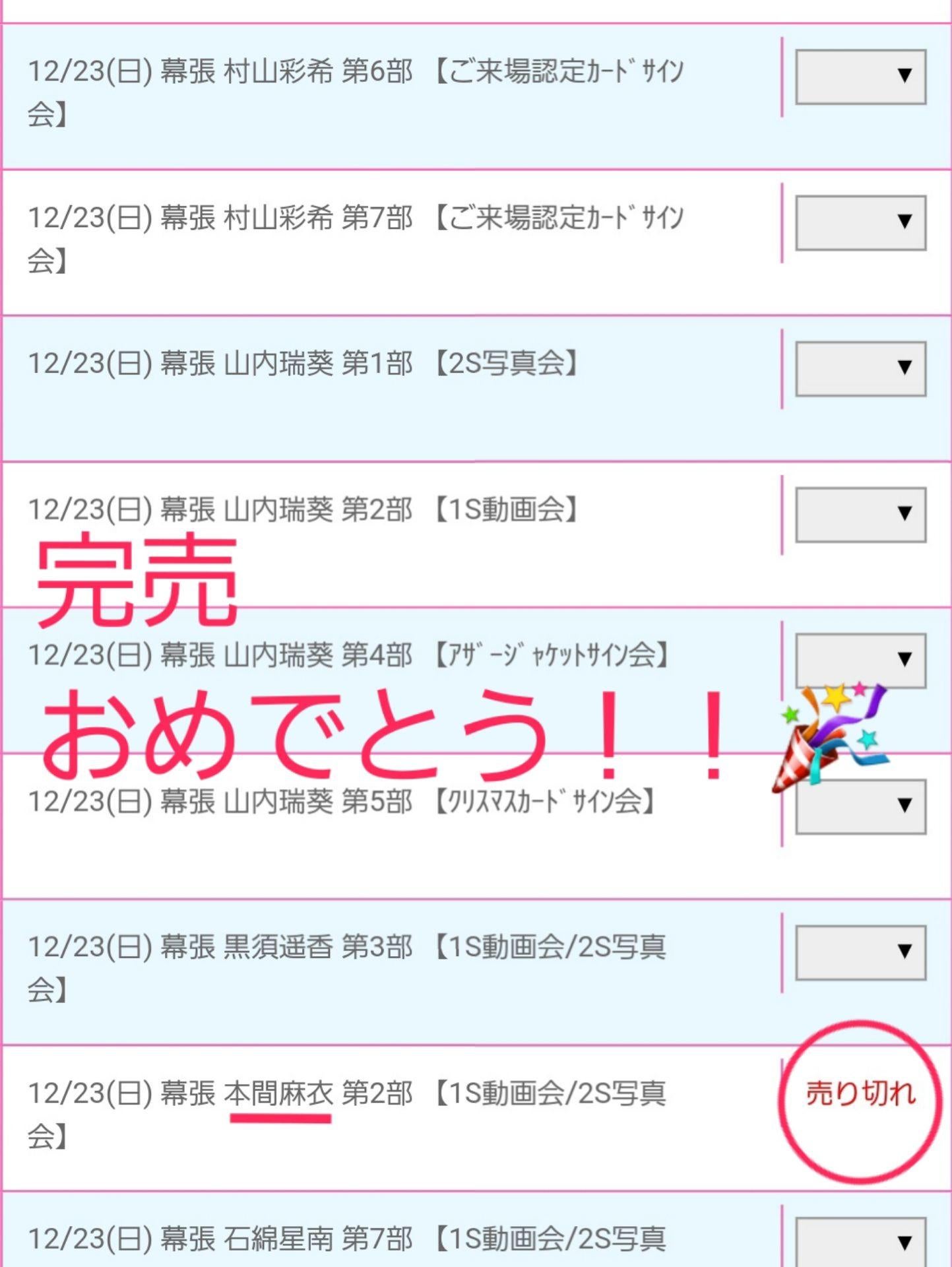Expand dropdown for 石綿星南 第7部
952x1267 pixels.
(860, 1242)
